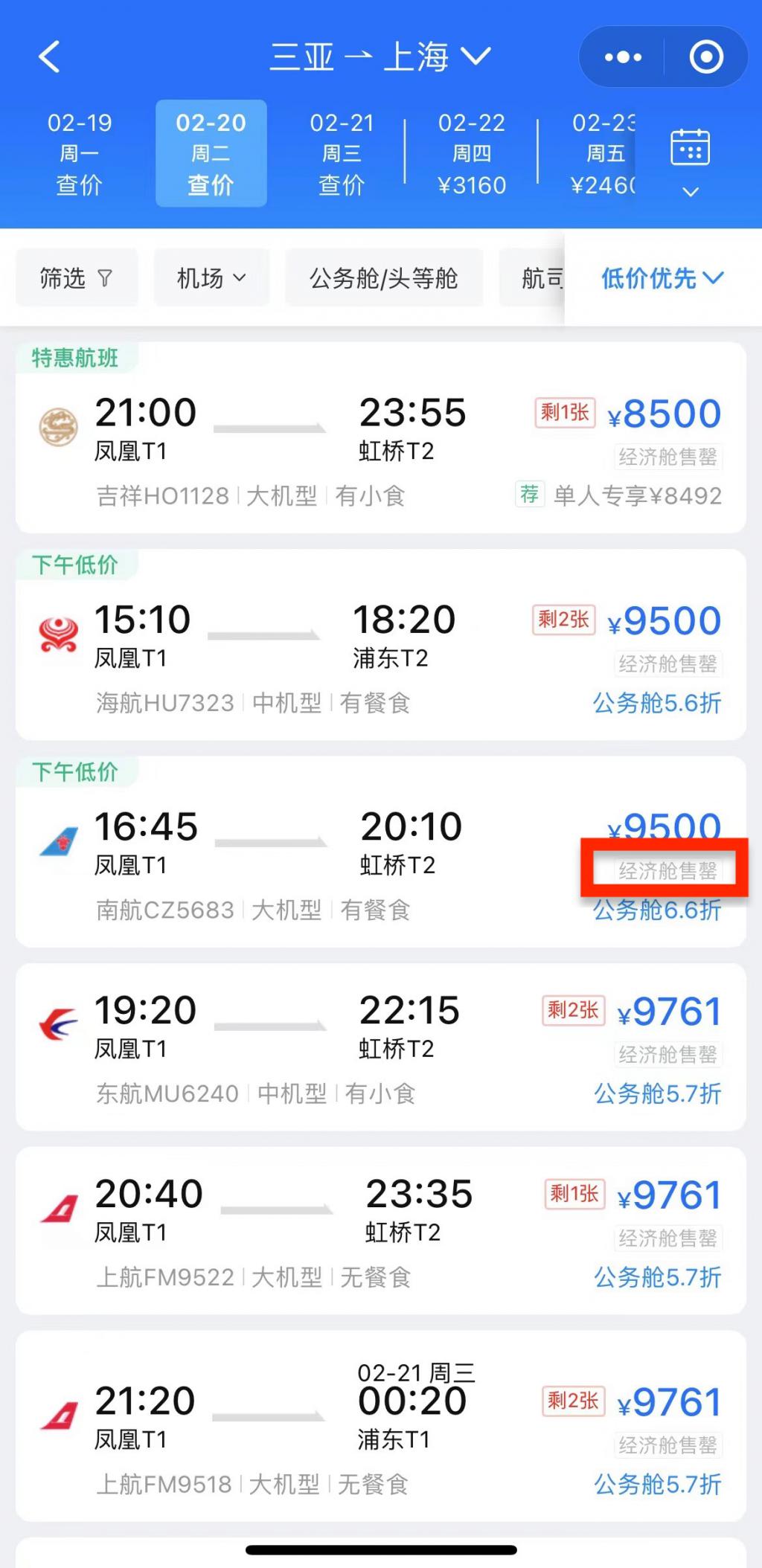This screenshot has width=762, height=1568.
Task: Close the mini program via circle icon
Action: coord(705,57)
